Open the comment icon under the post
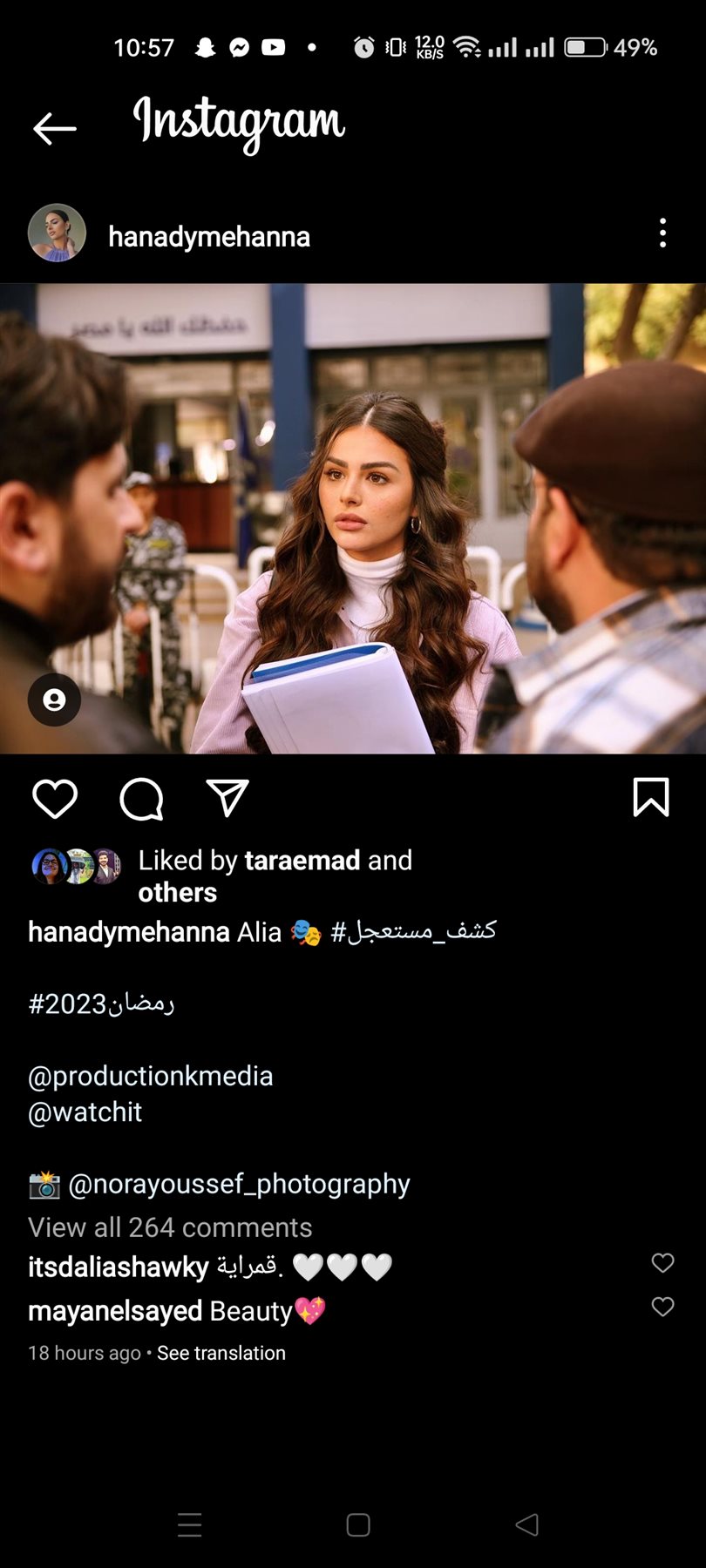 [x=141, y=799]
